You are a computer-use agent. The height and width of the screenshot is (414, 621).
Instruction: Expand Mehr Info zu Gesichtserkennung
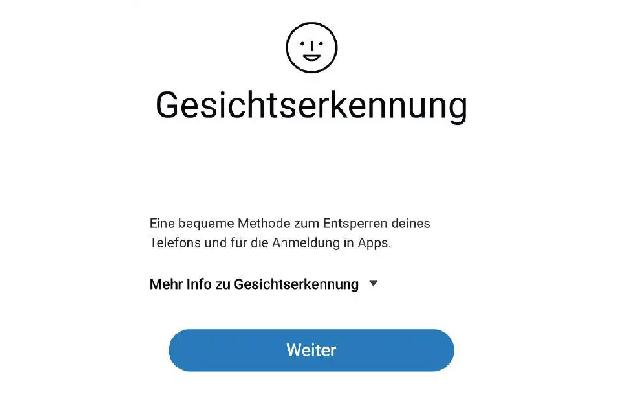pyautogui.click(x=264, y=284)
